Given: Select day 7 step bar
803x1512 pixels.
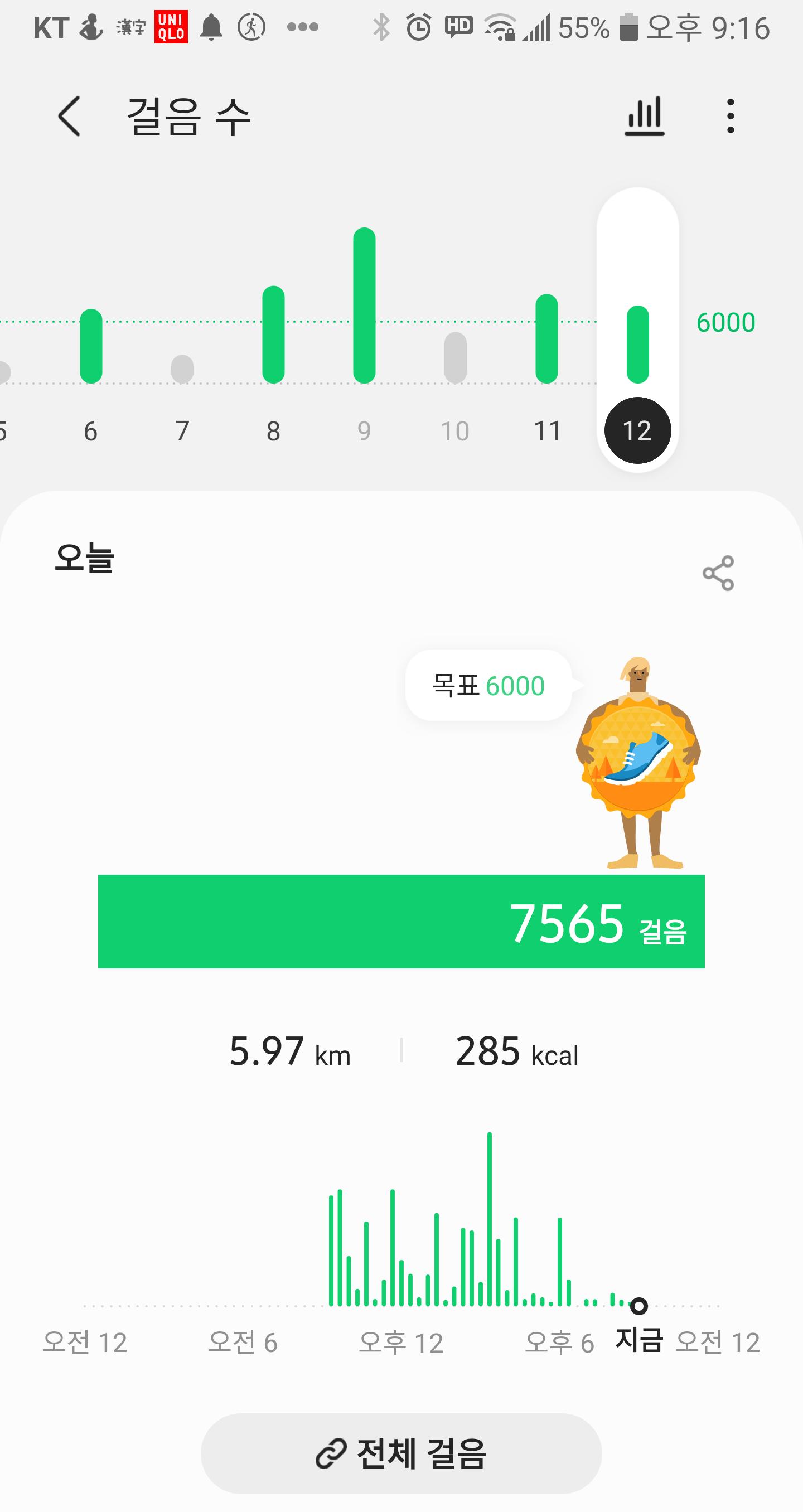Looking at the screenshot, I should click(182, 369).
